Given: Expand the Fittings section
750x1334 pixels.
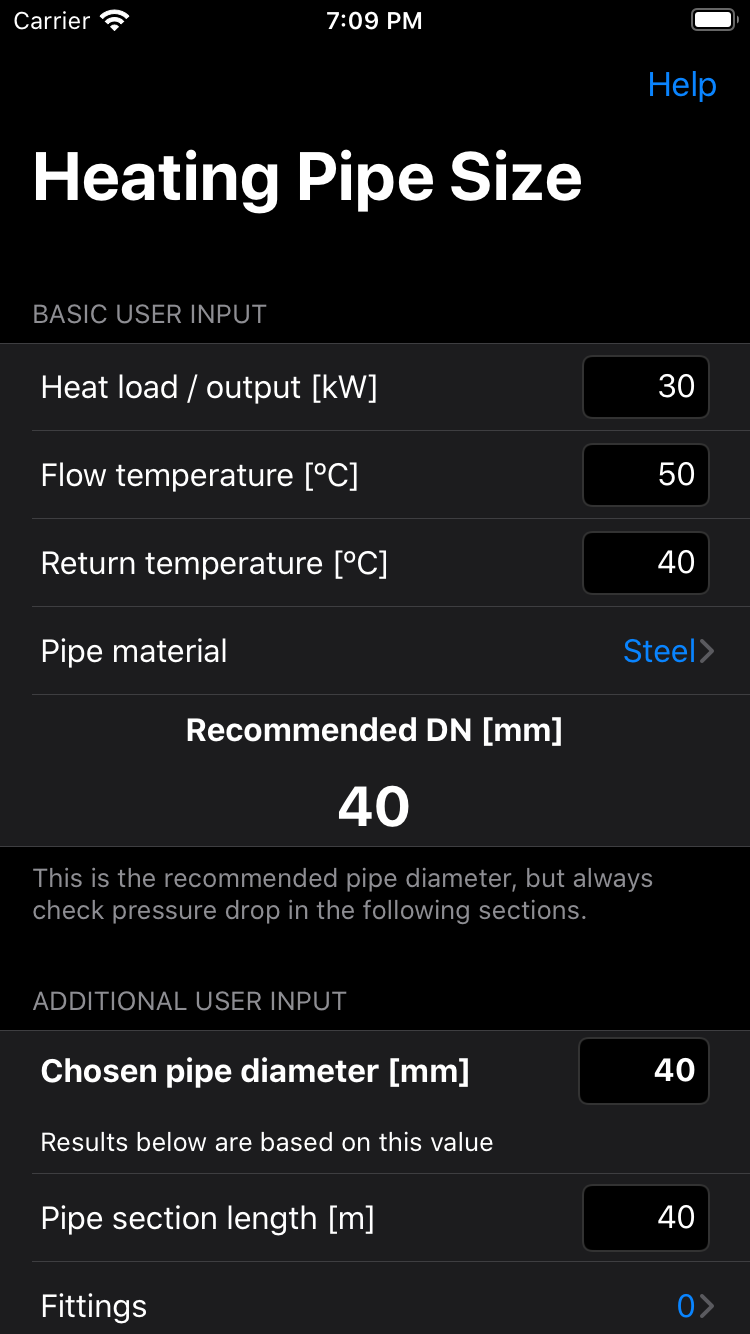Looking at the screenshot, I should tap(375, 1306).
